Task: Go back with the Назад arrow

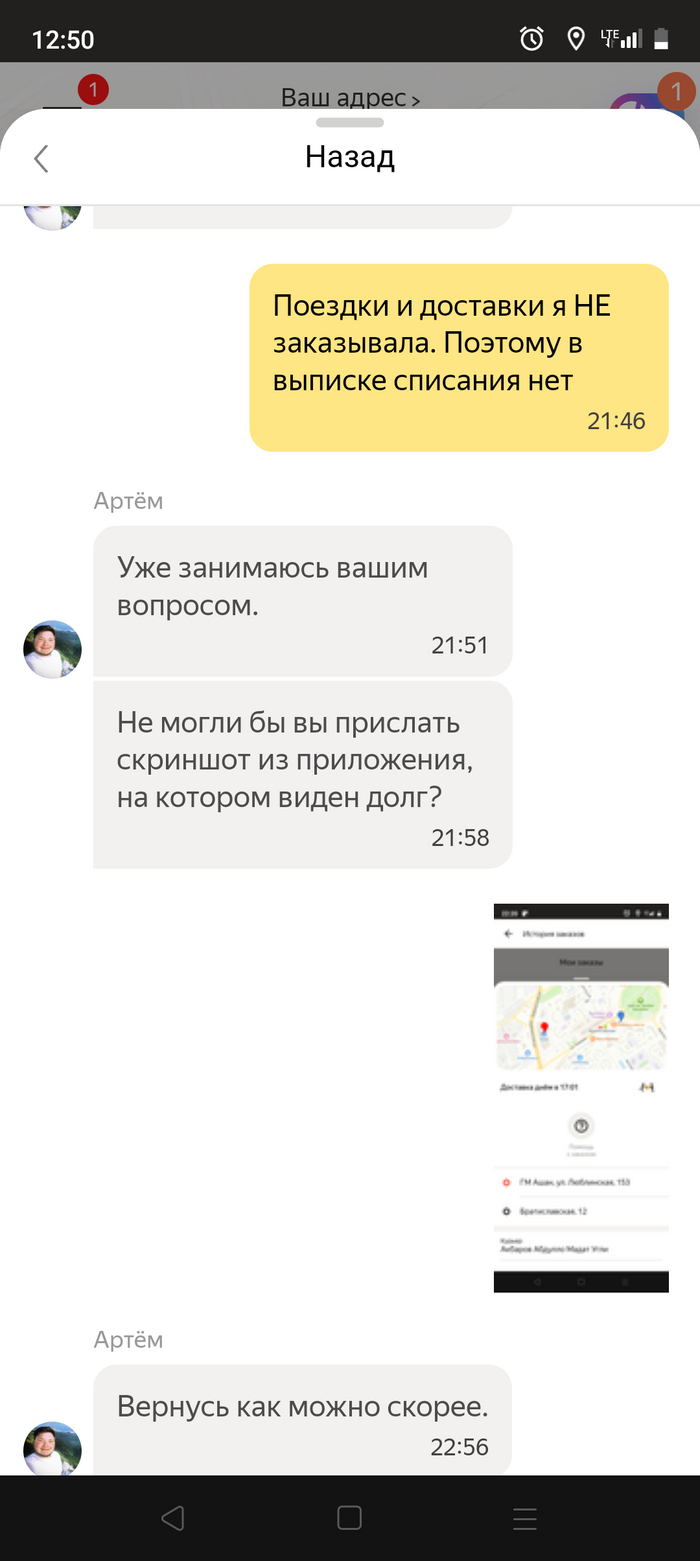Action: point(41,158)
